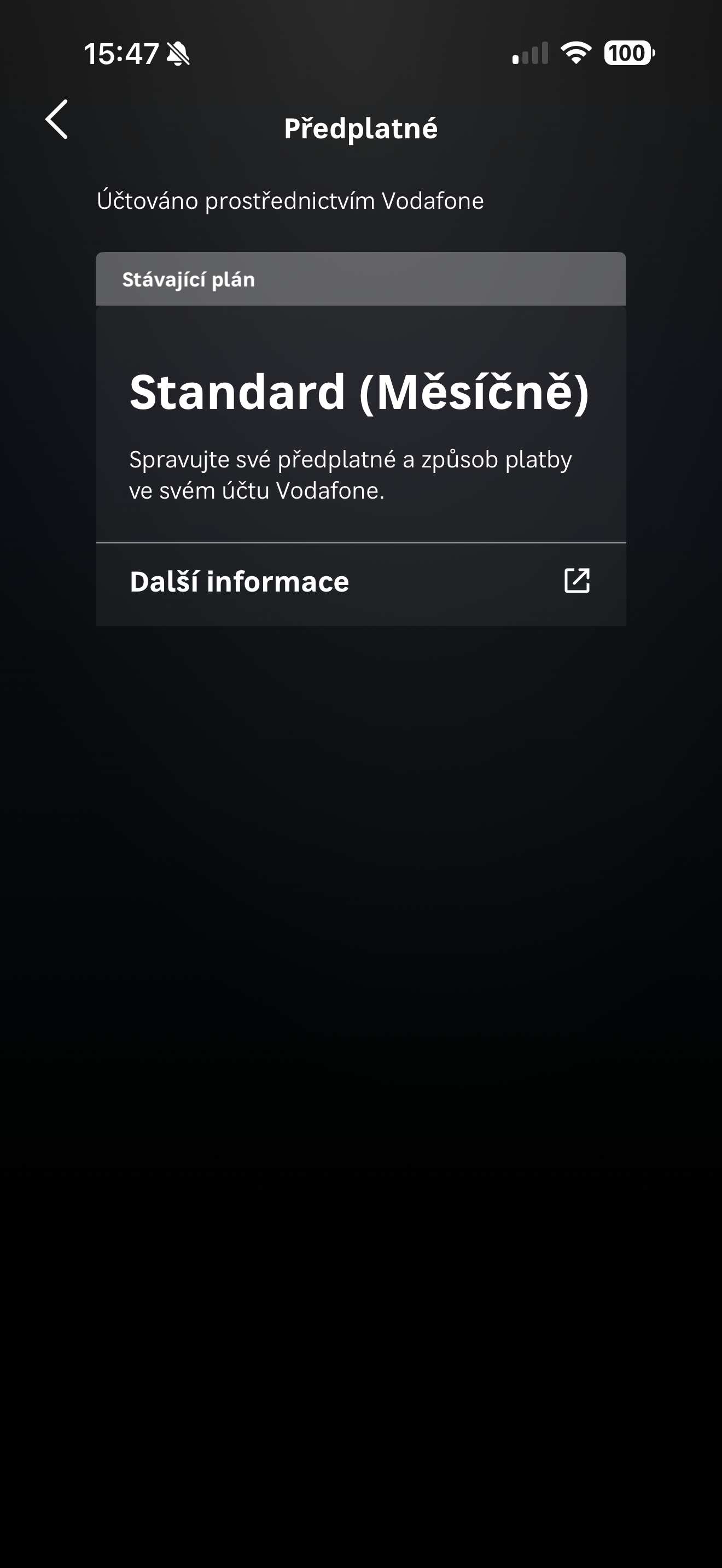Viewport: 722px width, 1568px height.
Task: Open the Další informace link
Action: (x=360, y=582)
